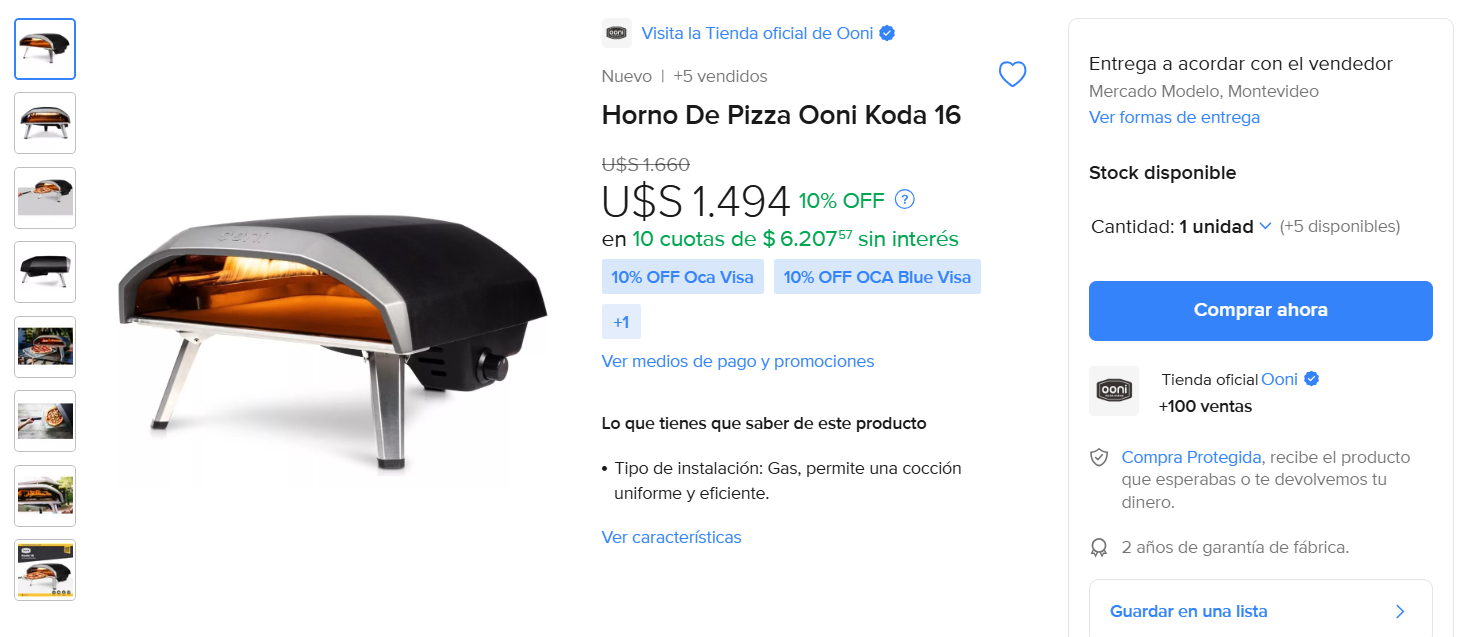Image resolution: width=1461 pixels, height=637 pixels.
Task: Open Ver medios de pago y promociones
Action: pyautogui.click(x=737, y=361)
